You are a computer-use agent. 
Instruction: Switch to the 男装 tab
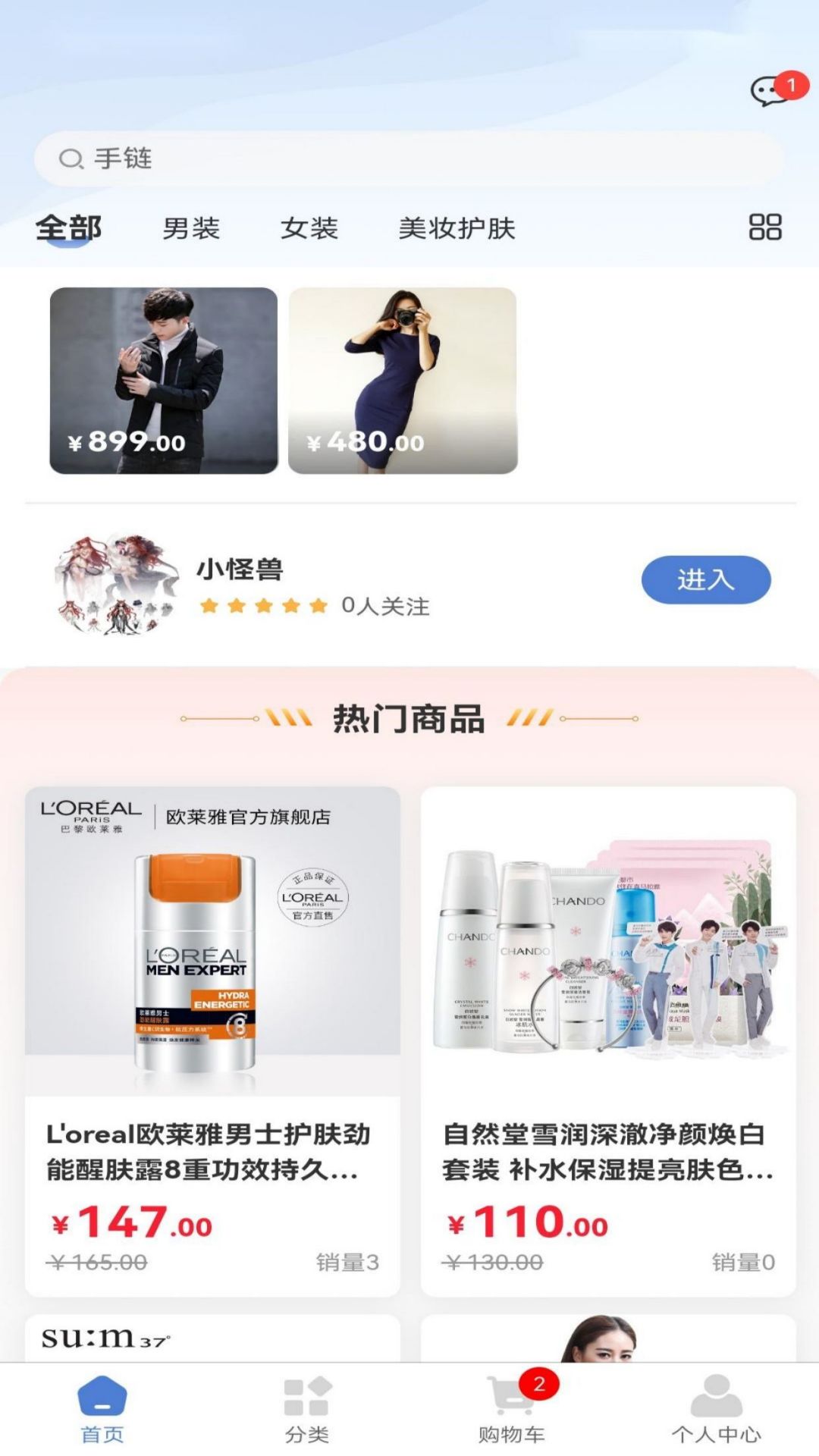191,227
